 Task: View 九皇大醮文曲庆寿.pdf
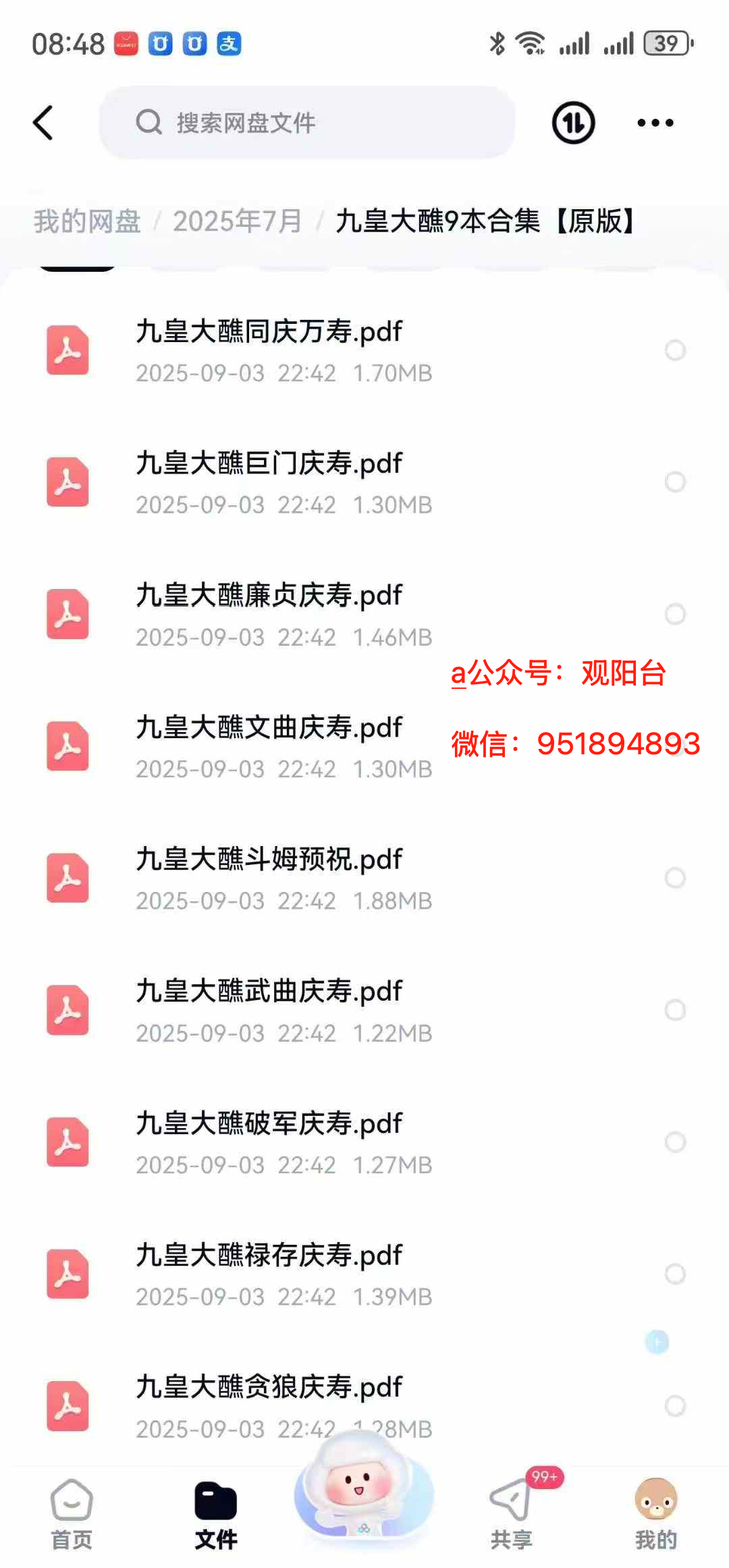[x=269, y=728]
